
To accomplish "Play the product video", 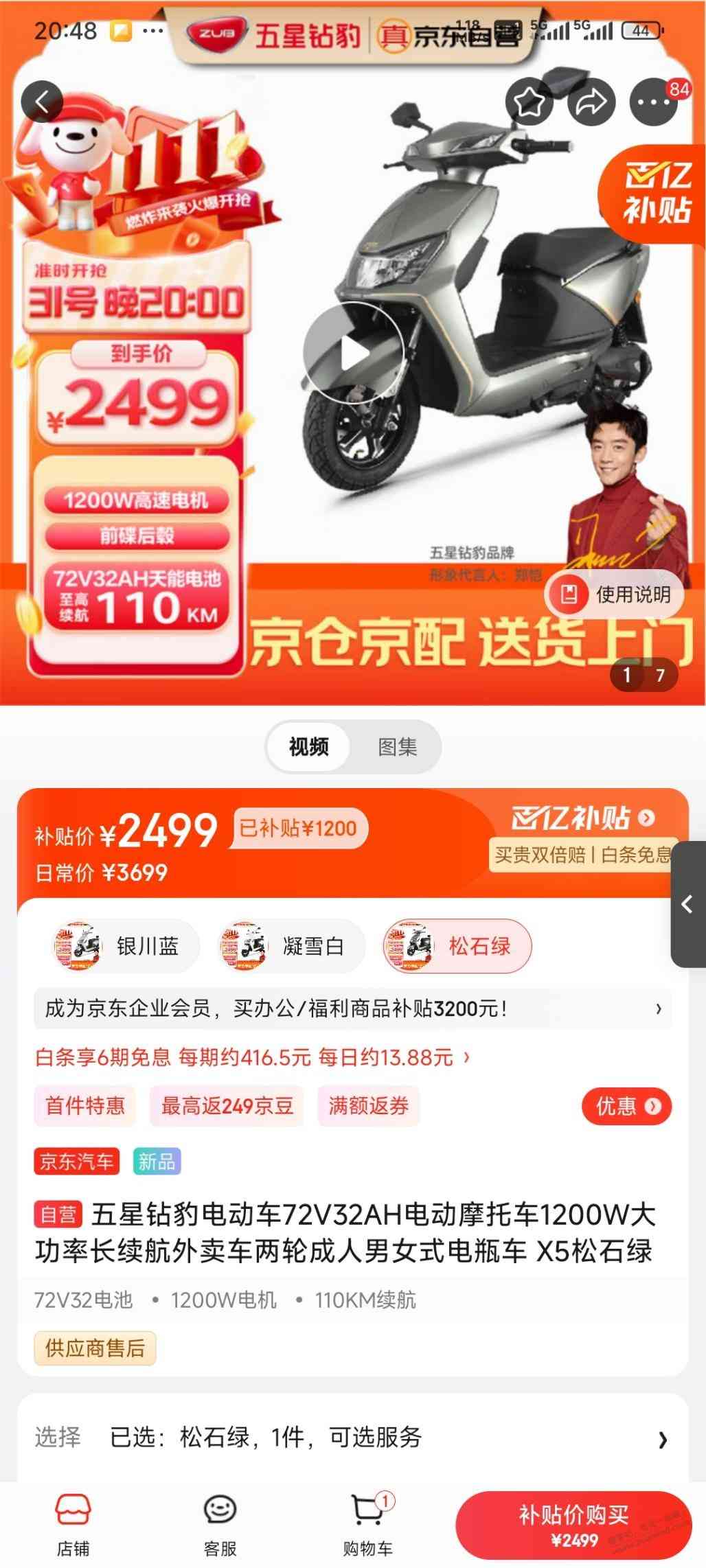I will pos(354,354).
